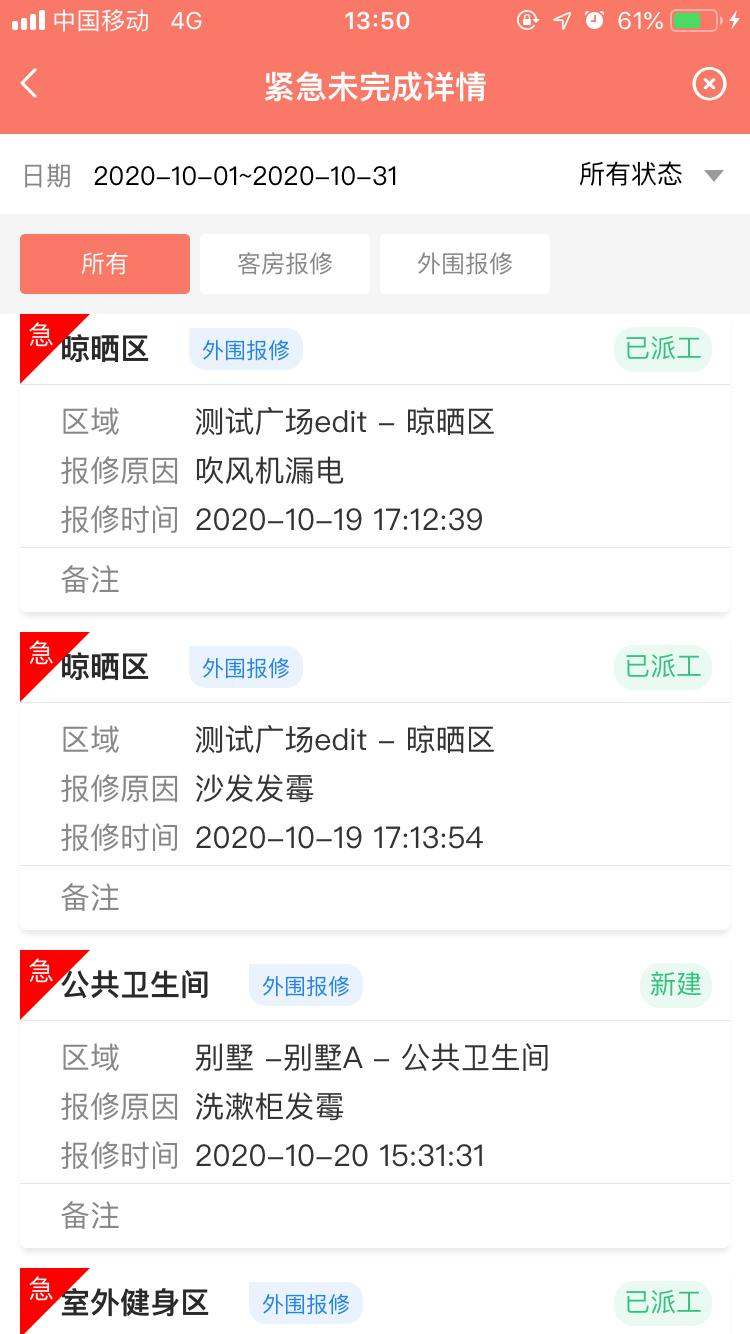Open the date range 2020-10-01~2020-10-31 picker
This screenshot has height=1334, width=750.
[246, 176]
